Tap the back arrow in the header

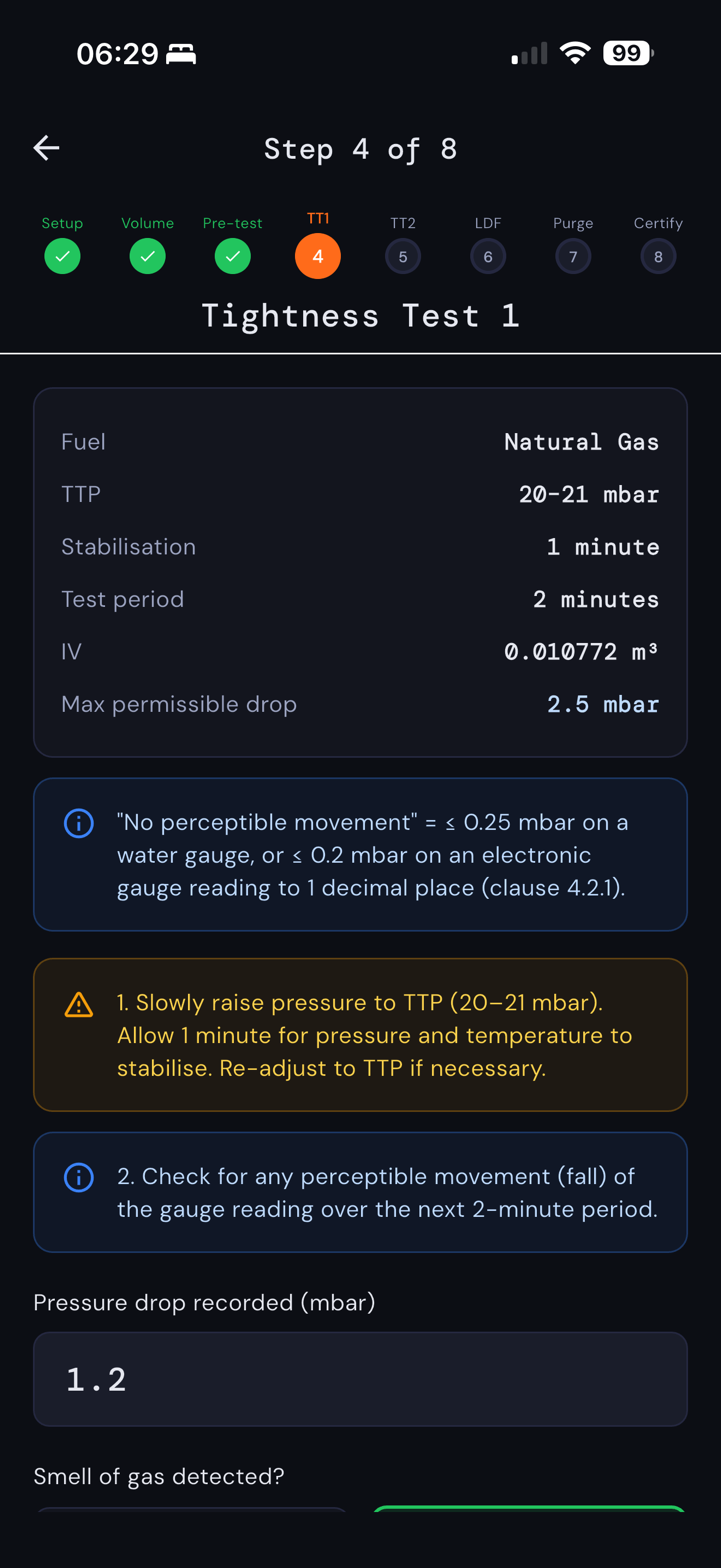point(45,147)
